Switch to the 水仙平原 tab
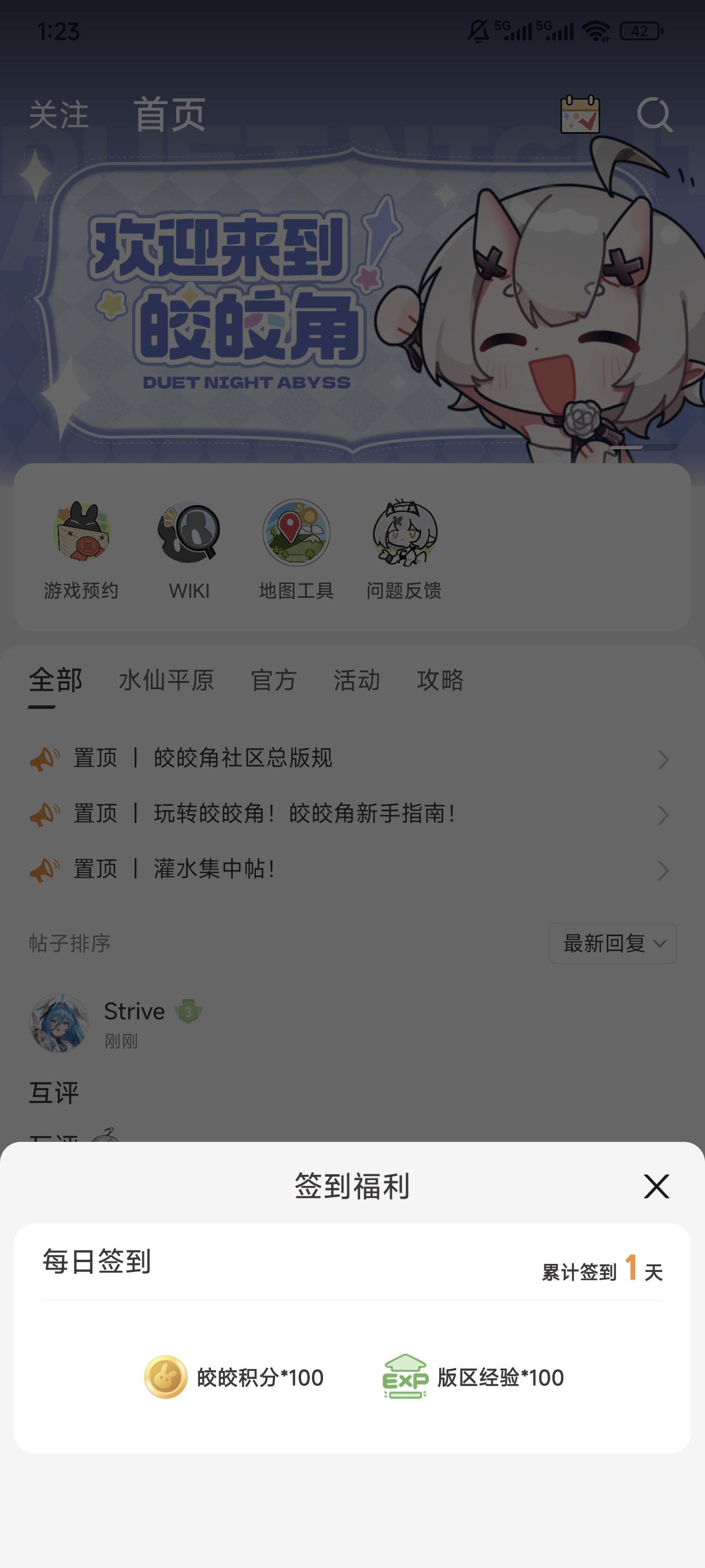705x1568 pixels. coord(166,680)
